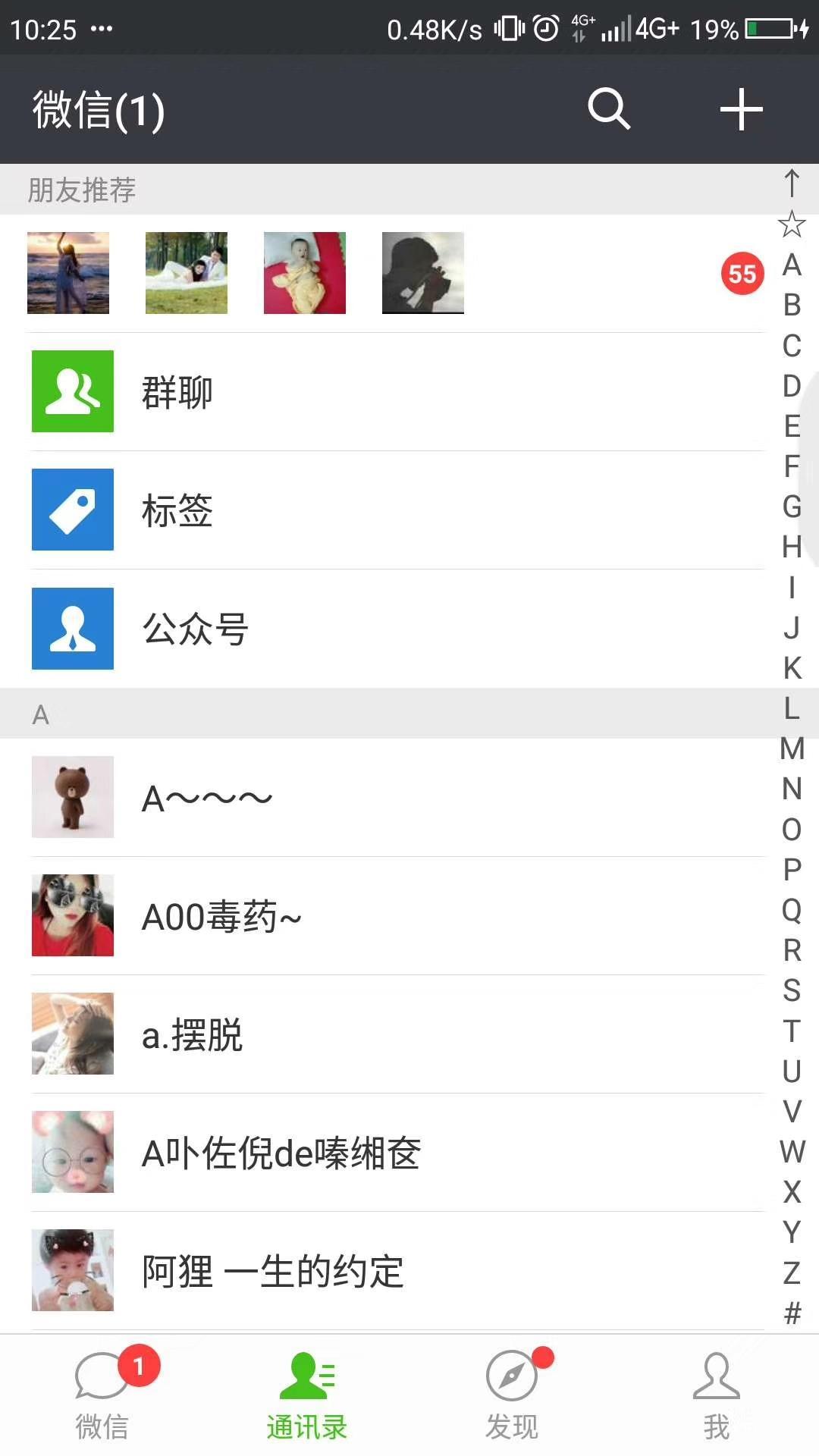Viewport: 819px width, 1456px height.
Task: Jump to # section in index
Action: (792, 1313)
